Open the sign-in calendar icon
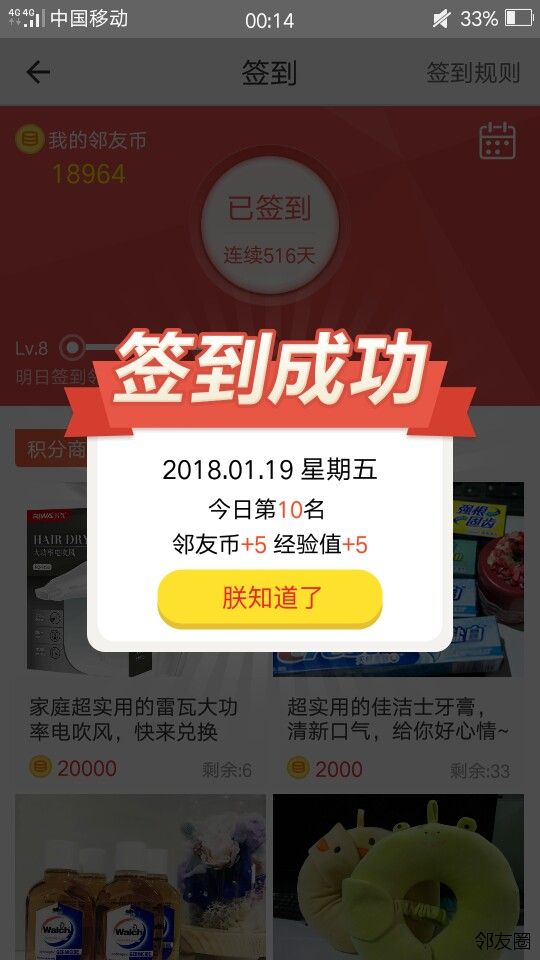This screenshot has width=540, height=960. 497,140
